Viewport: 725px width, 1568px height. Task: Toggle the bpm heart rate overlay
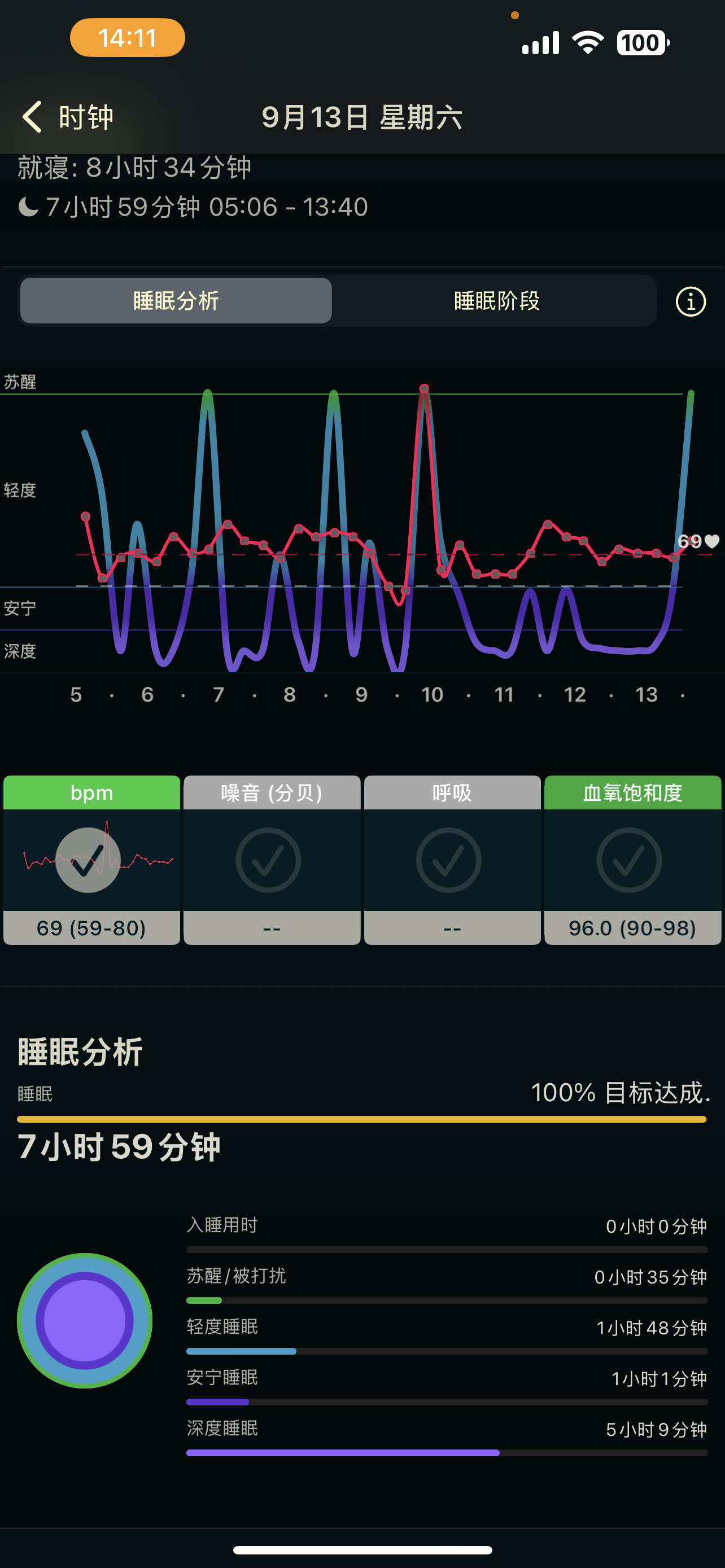(x=91, y=860)
